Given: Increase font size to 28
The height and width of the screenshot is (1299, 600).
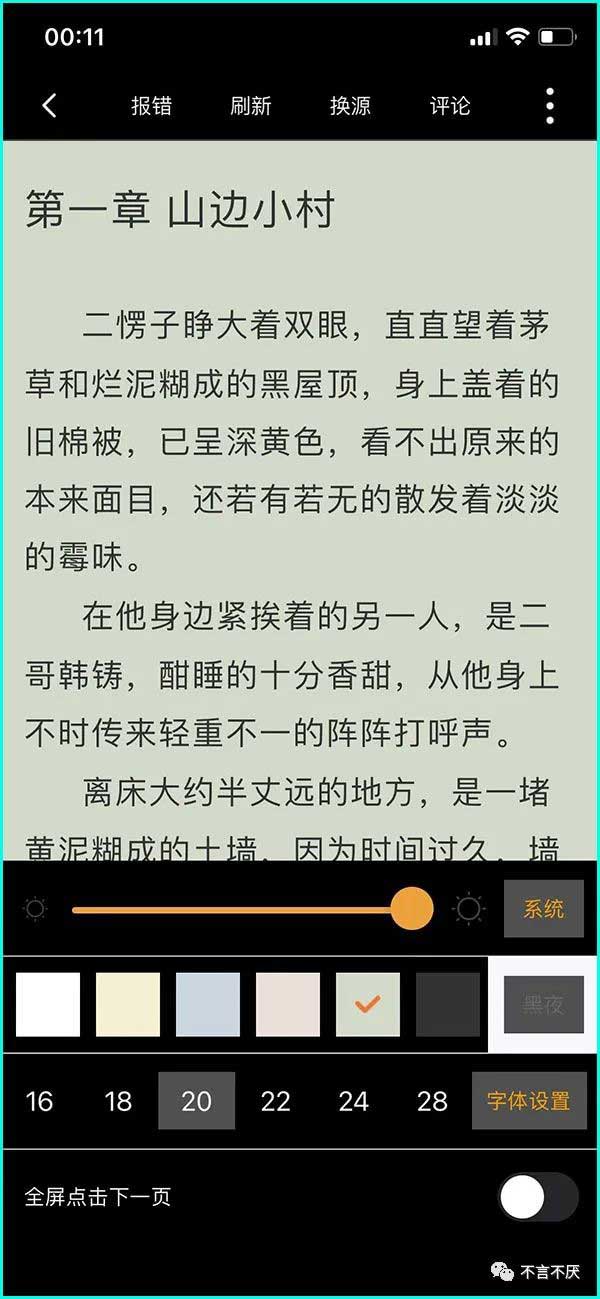Looking at the screenshot, I should (432, 1101).
